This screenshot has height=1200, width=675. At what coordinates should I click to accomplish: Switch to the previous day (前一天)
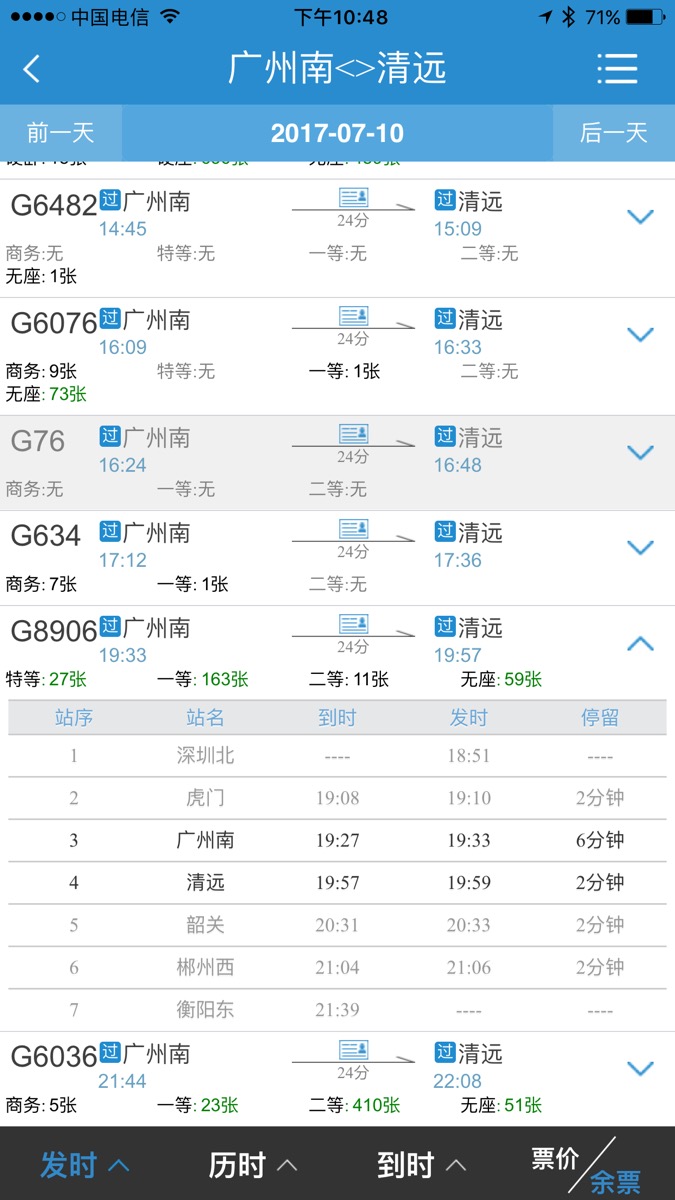pyautogui.click(x=61, y=133)
